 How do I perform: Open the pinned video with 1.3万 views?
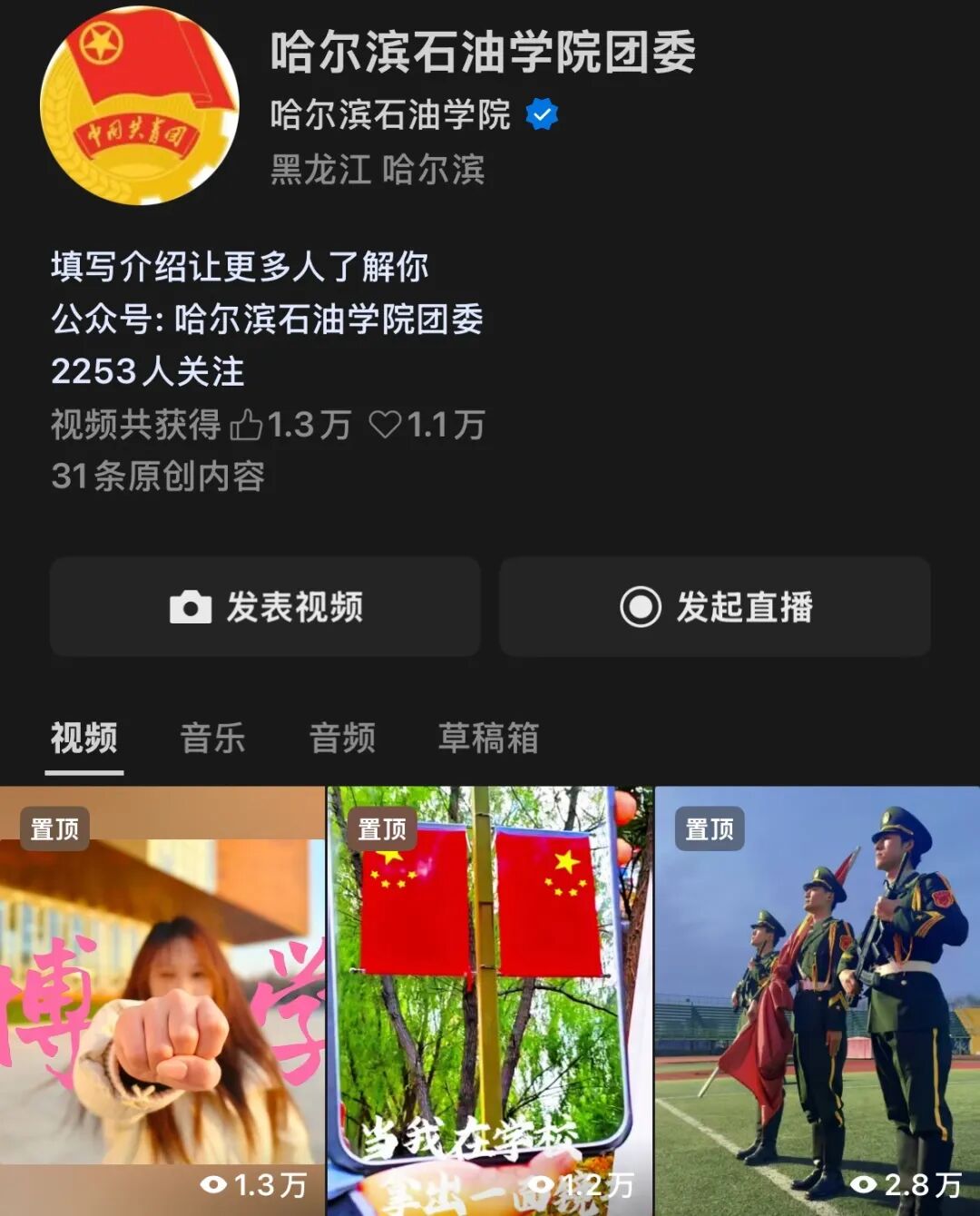(x=162, y=998)
